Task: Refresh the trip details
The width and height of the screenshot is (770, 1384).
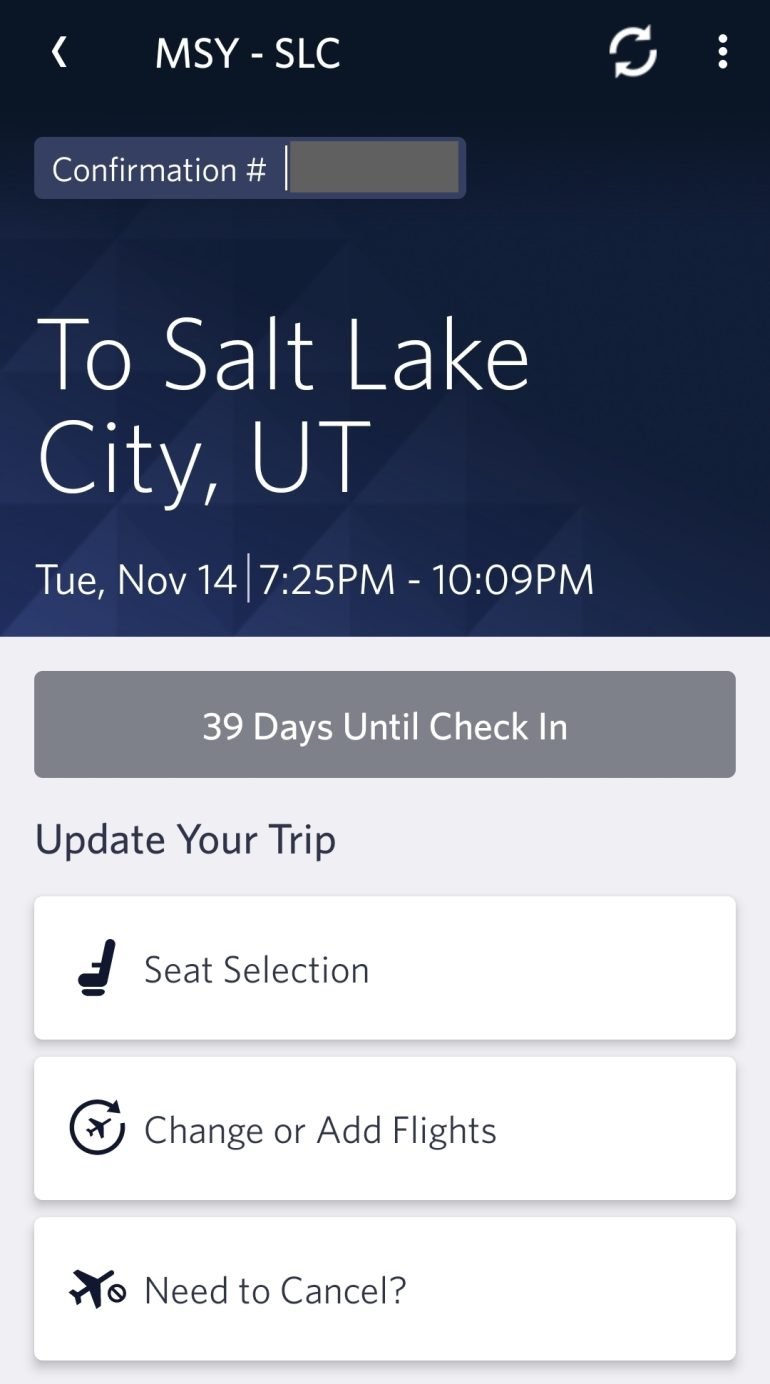Action: click(633, 52)
